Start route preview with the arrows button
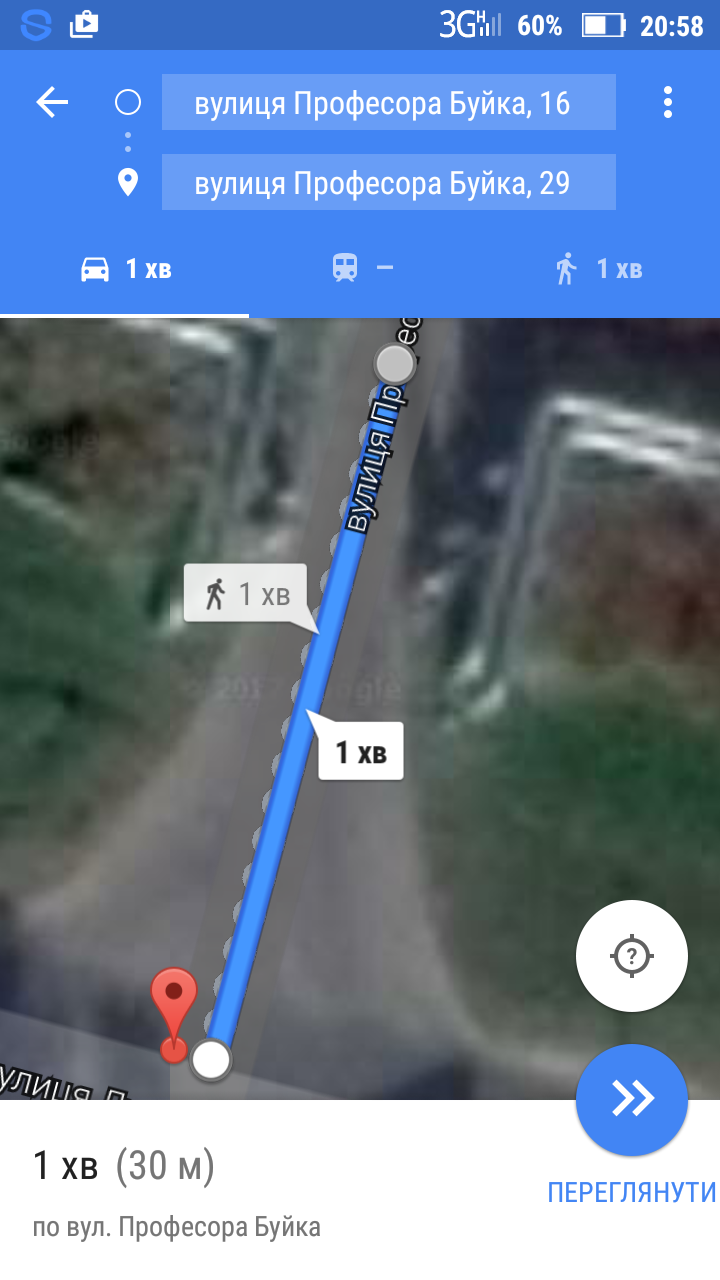Viewport: 720px width, 1280px height. tap(632, 1100)
